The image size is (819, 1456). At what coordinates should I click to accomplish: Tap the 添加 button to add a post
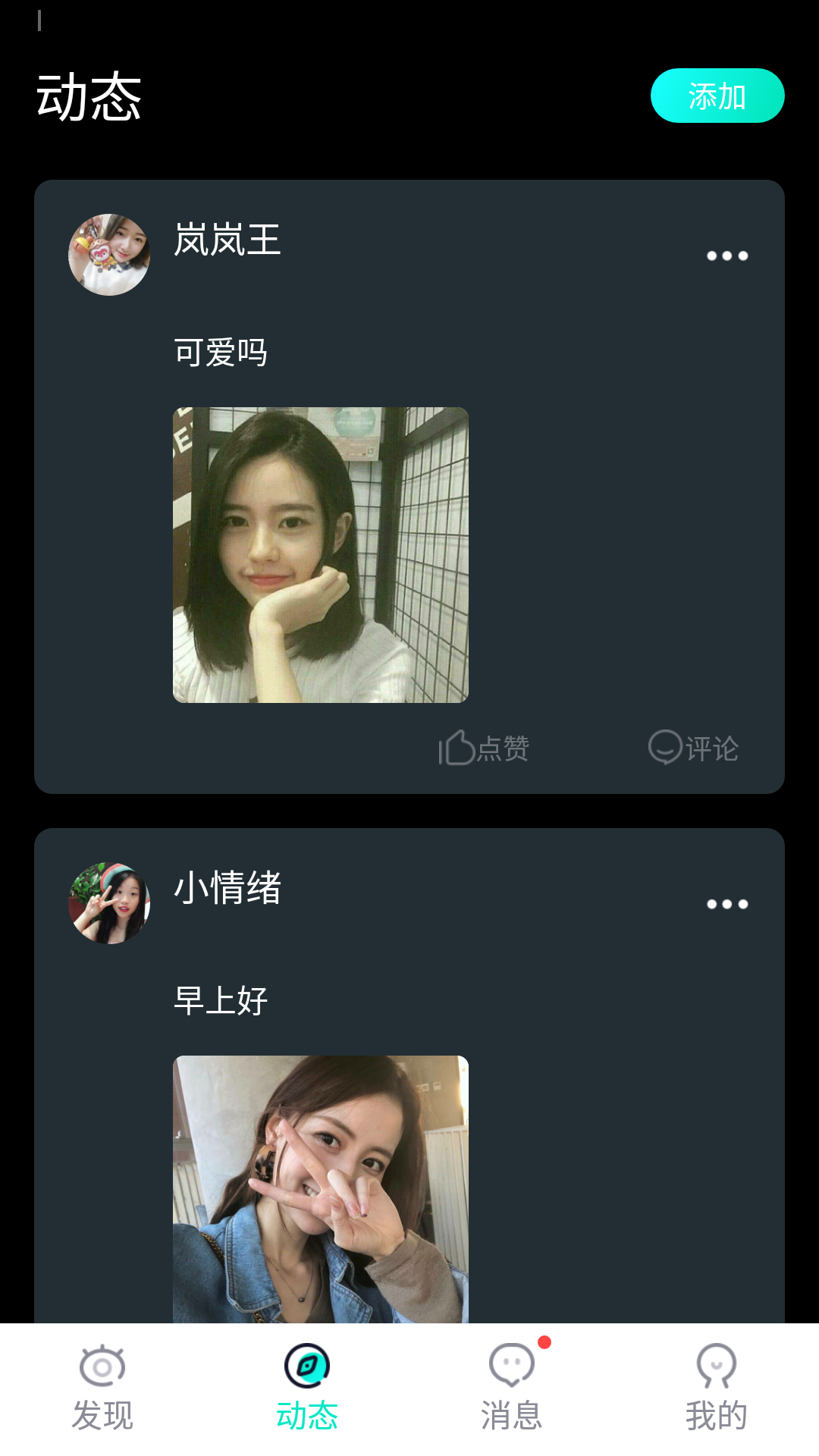point(717,96)
